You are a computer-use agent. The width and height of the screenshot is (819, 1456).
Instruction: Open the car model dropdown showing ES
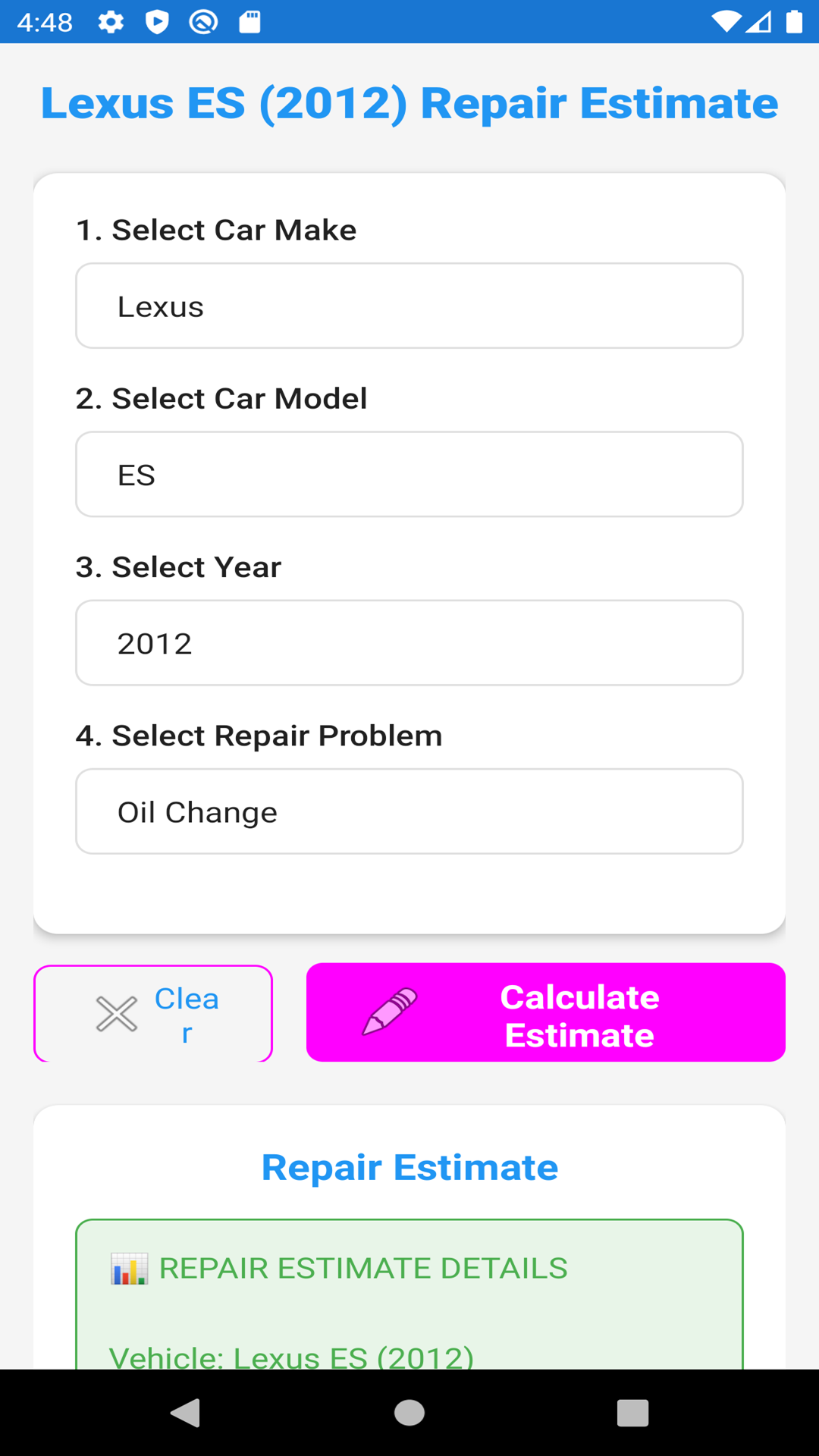[x=409, y=475]
